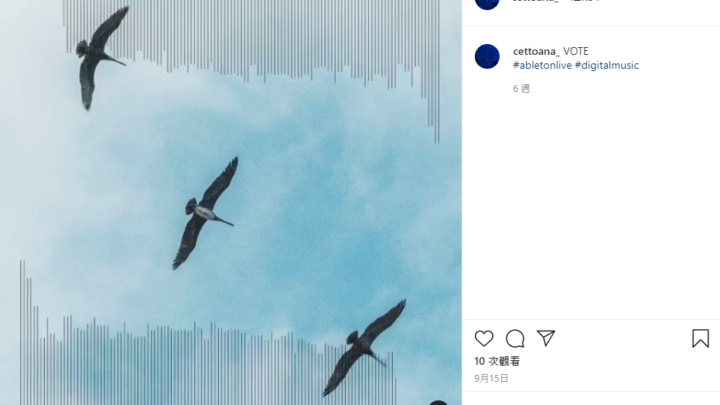
Task: Bookmark this post
Action: (x=700, y=338)
